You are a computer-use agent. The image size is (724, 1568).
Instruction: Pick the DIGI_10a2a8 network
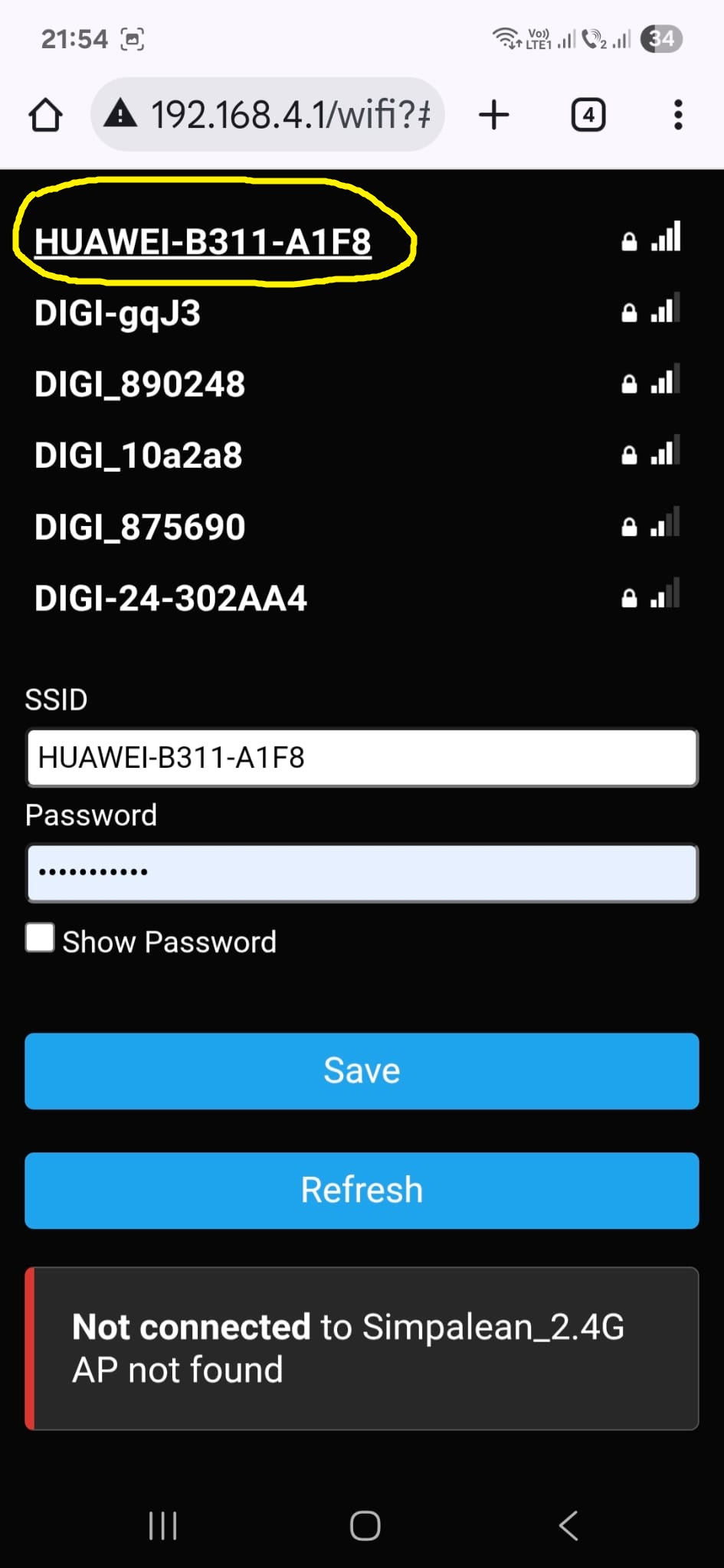pyautogui.click(x=138, y=456)
